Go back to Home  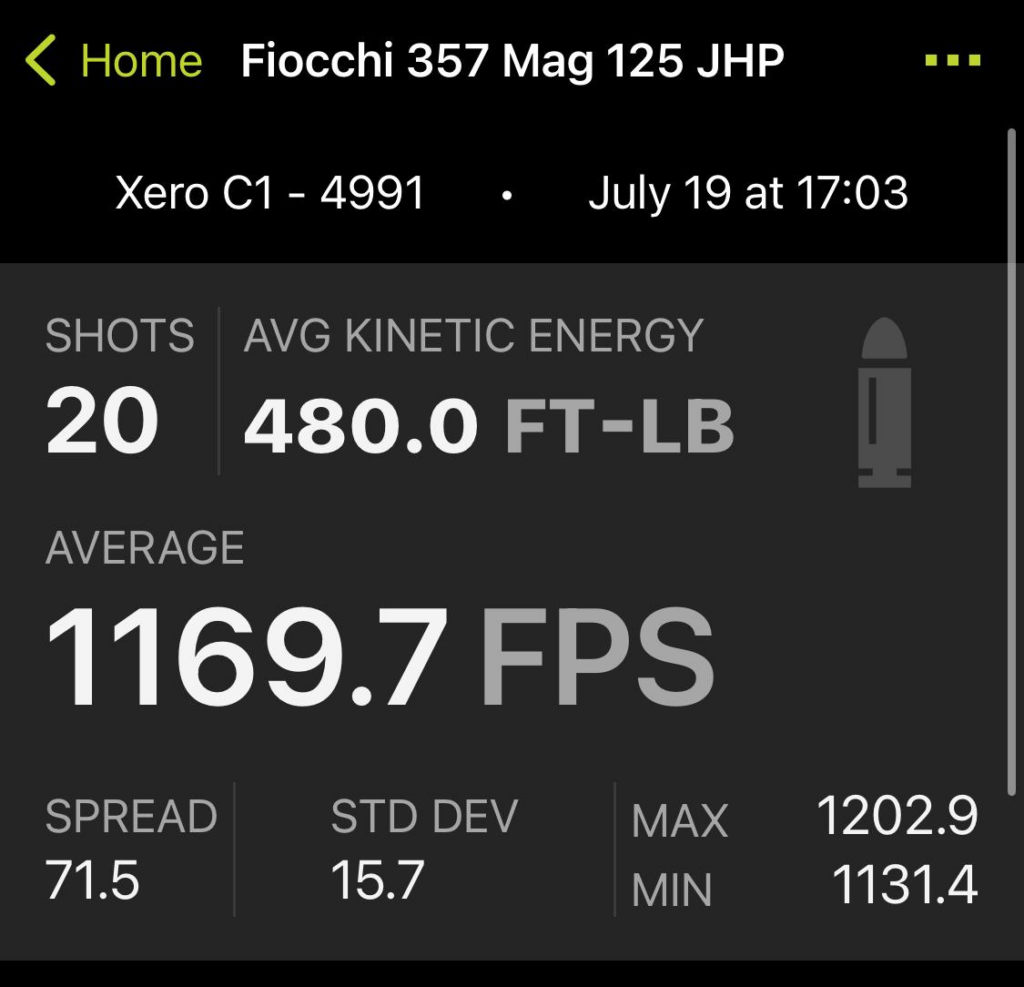pos(114,62)
